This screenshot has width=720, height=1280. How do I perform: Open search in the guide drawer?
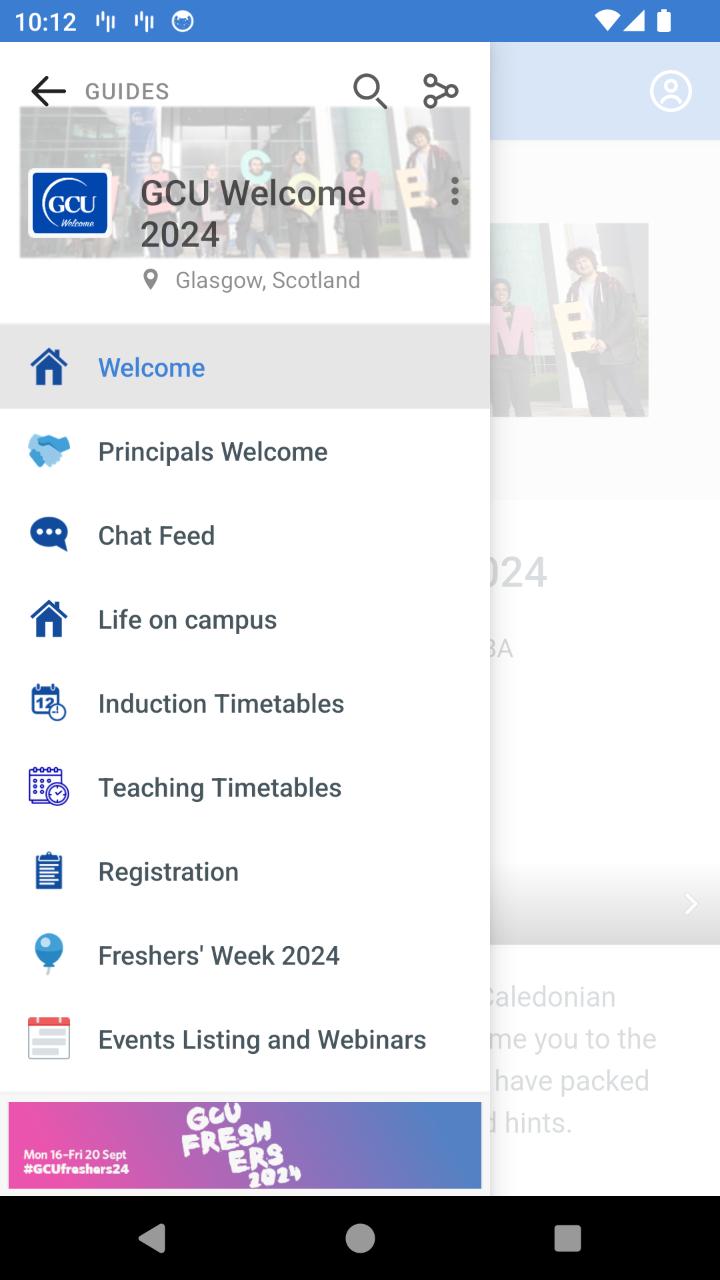tap(370, 91)
